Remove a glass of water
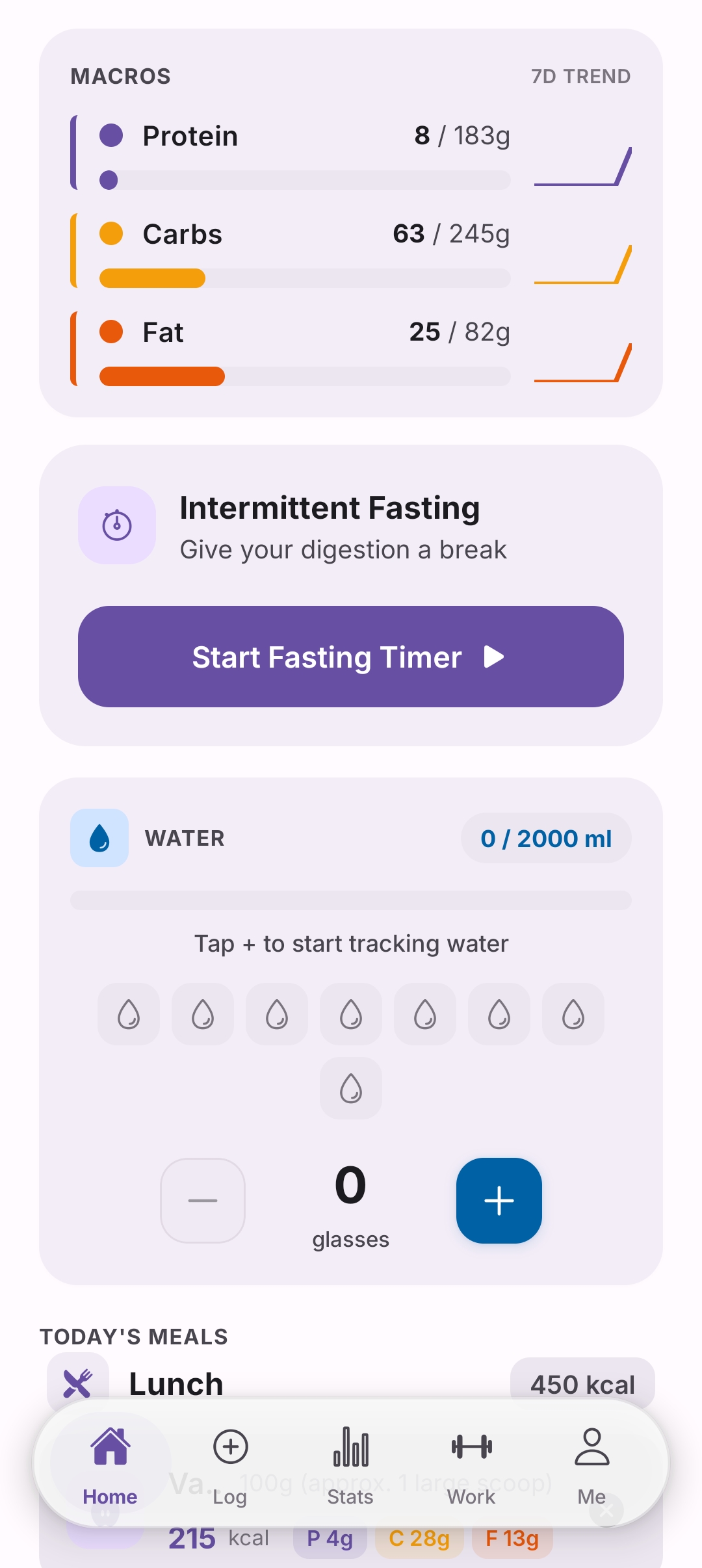The width and height of the screenshot is (702, 1568). point(203,1200)
